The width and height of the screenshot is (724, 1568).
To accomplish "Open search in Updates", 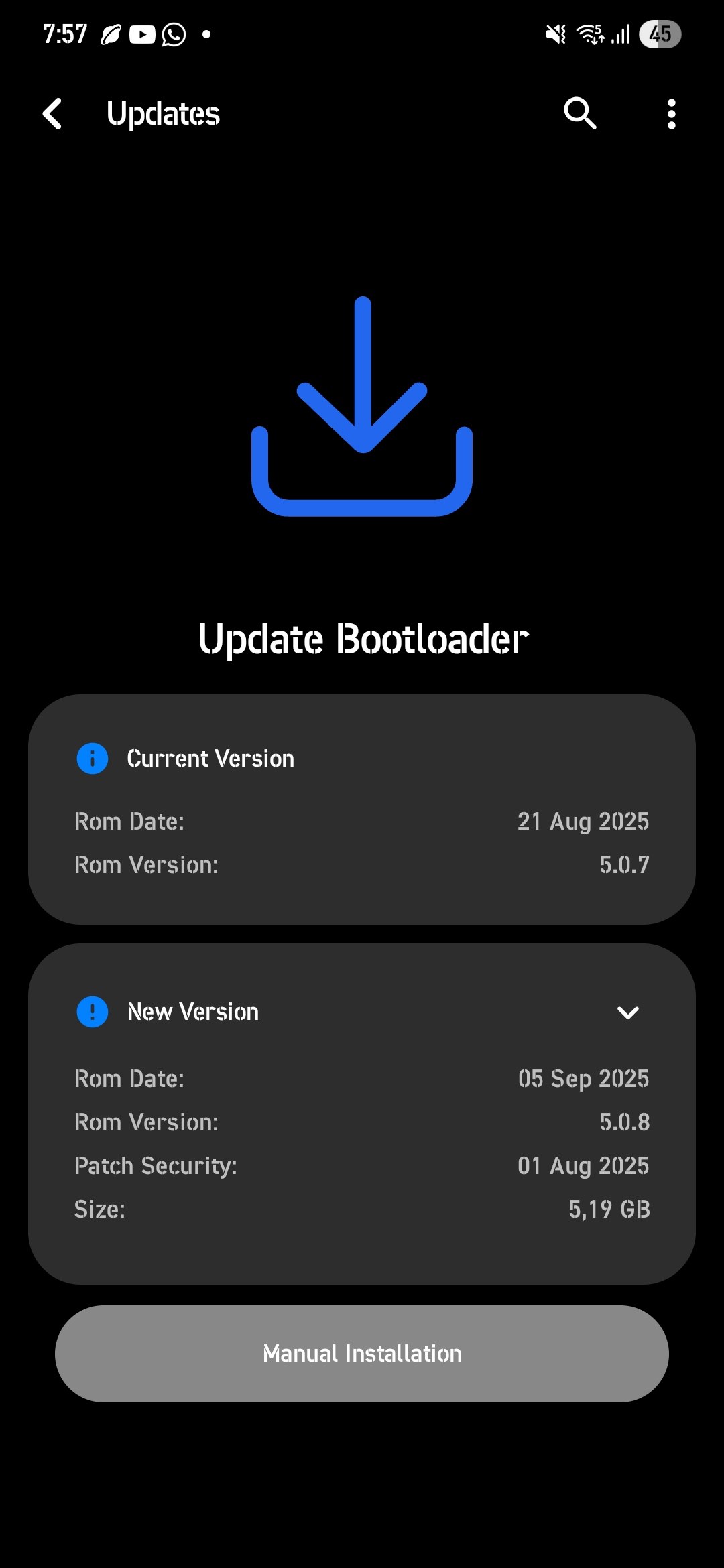I will pos(580,113).
